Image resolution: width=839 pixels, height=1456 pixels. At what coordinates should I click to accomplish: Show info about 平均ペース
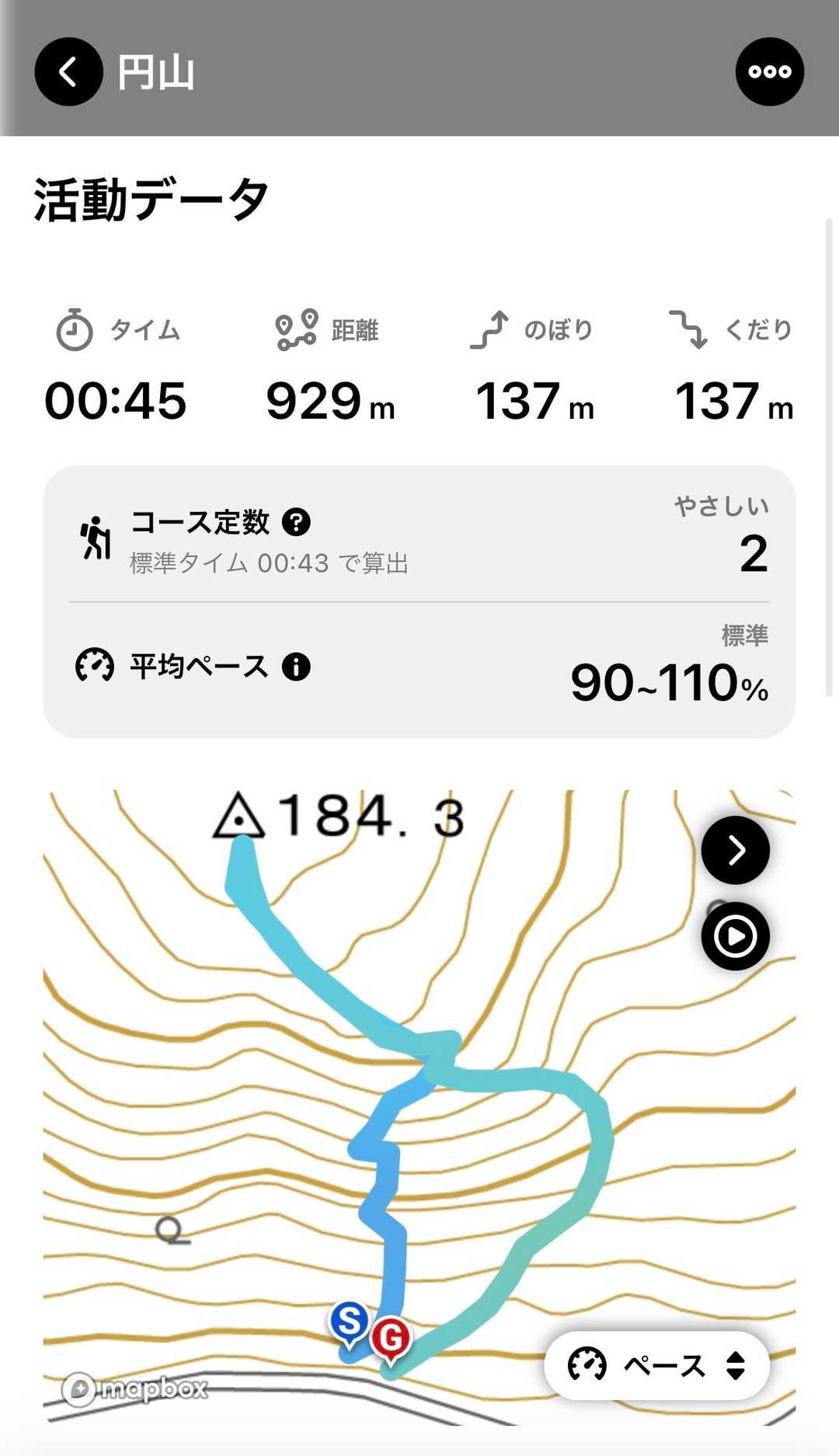(296, 667)
